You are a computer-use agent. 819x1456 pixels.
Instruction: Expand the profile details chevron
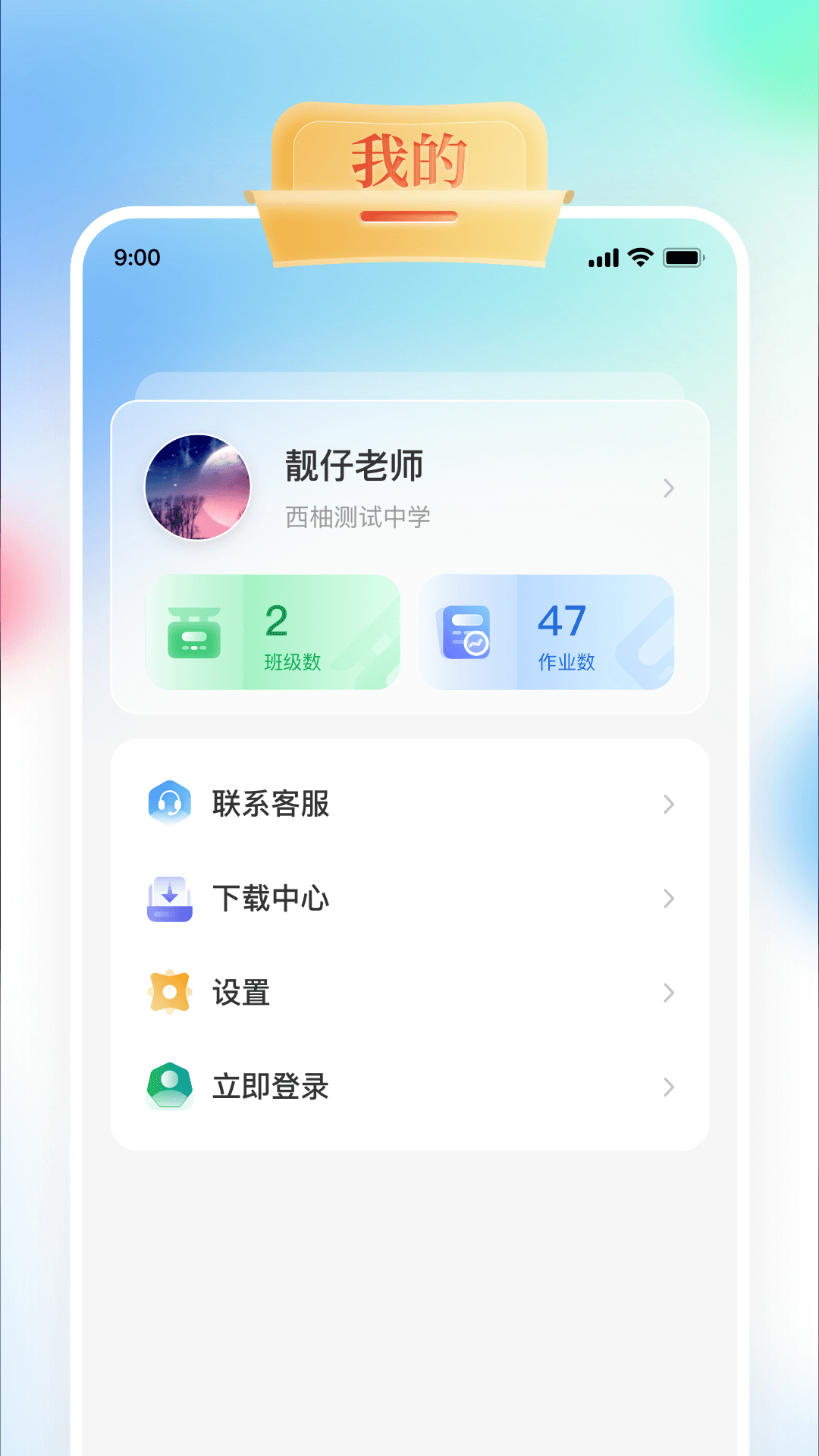click(668, 489)
